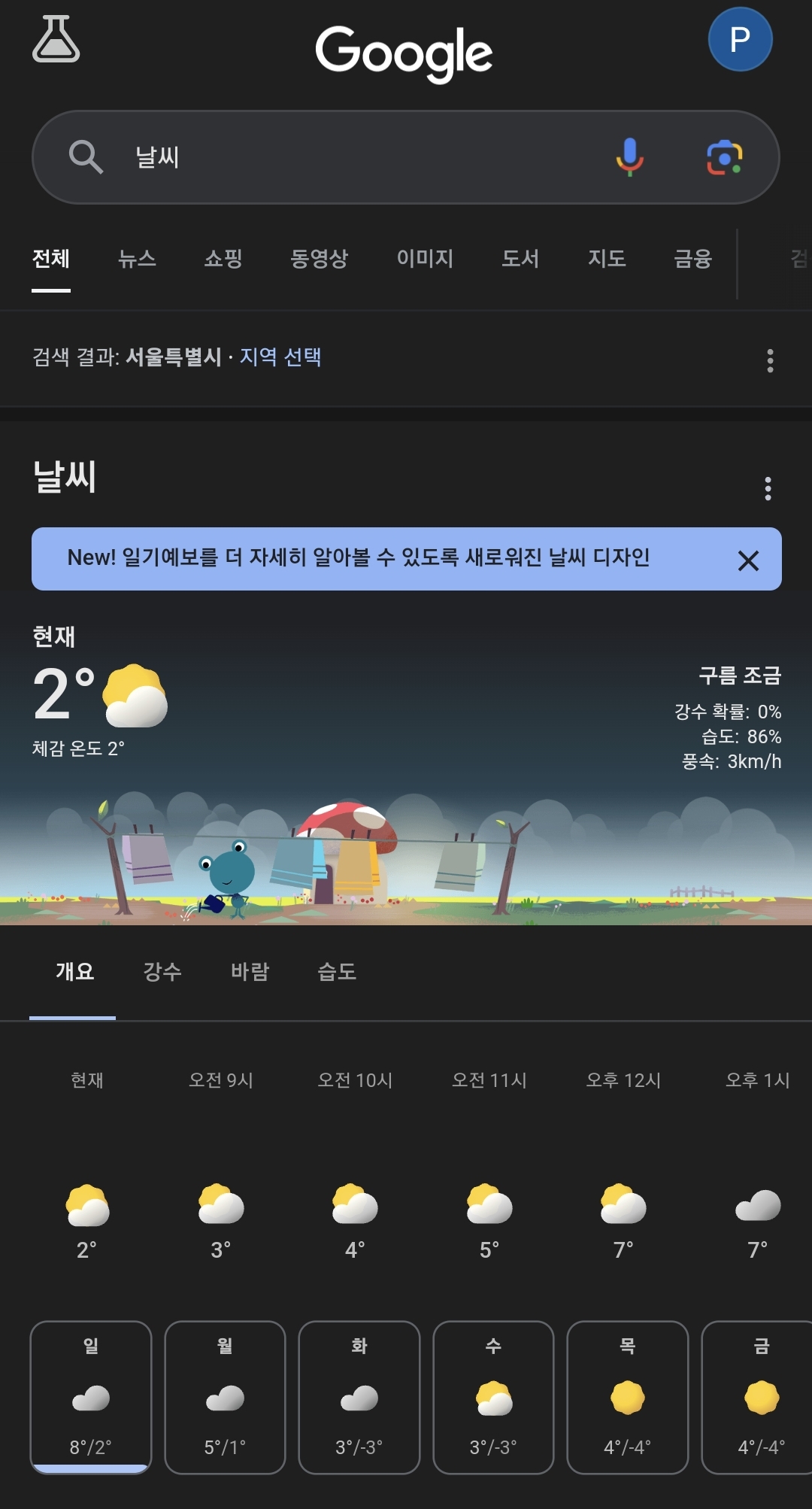Select the 월 daily forecast card
Viewport: 812px width, 1509px height.
point(225,1397)
